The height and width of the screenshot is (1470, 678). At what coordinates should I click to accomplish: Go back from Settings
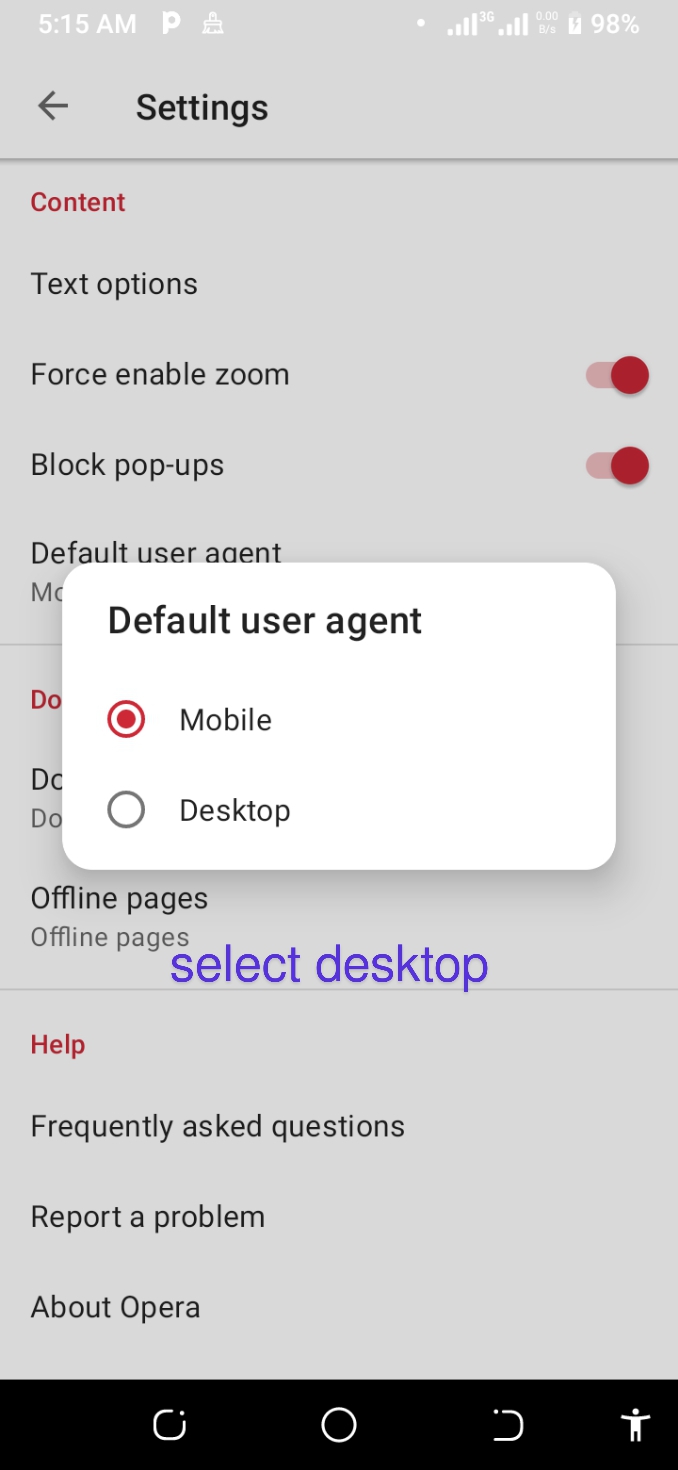coord(53,106)
